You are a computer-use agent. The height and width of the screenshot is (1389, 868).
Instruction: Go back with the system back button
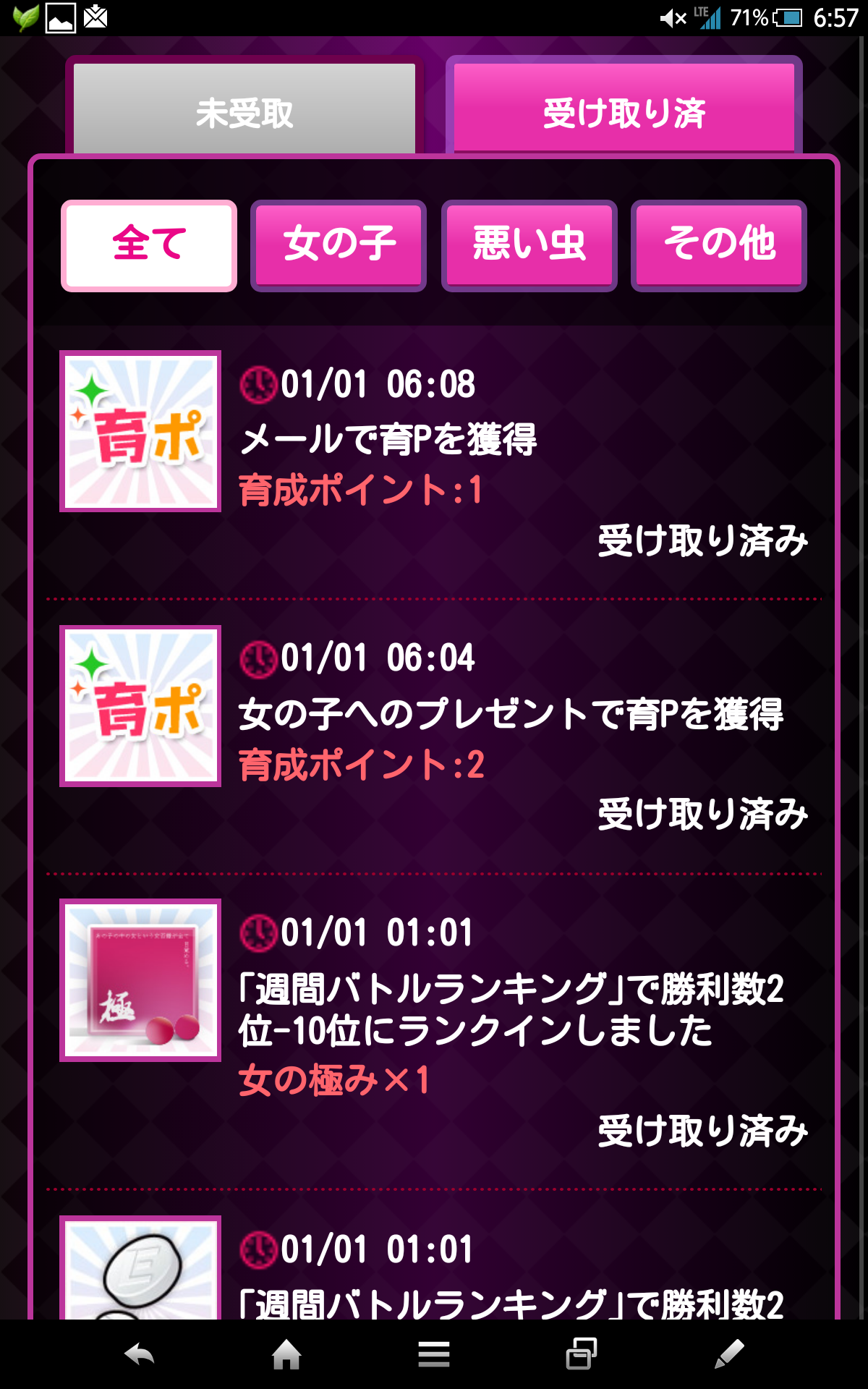[140, 1354]
